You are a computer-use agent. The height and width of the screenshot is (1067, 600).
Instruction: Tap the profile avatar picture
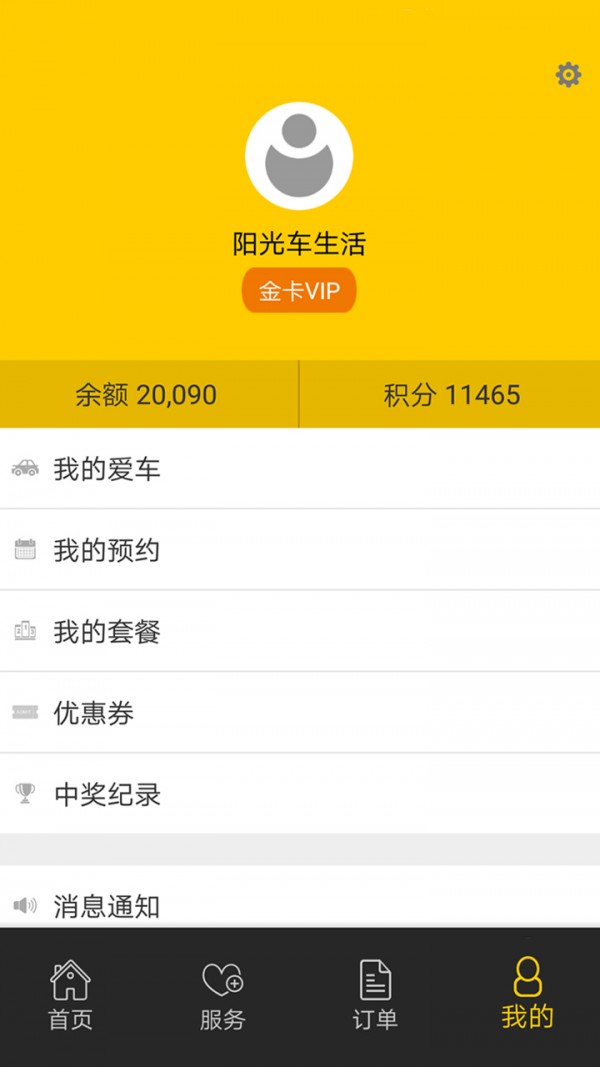(x=299, y=156)
